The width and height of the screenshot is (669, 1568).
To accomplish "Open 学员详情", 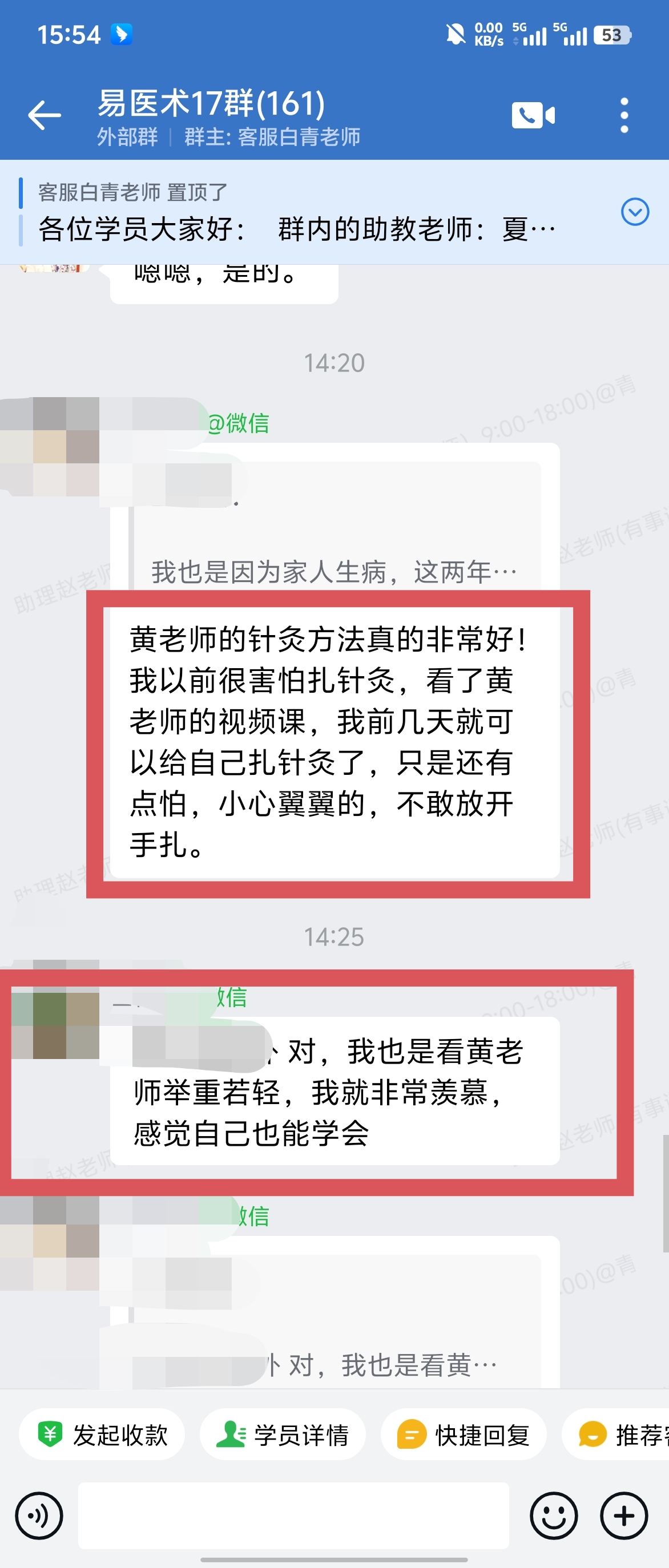I will tap(283, 1434).
